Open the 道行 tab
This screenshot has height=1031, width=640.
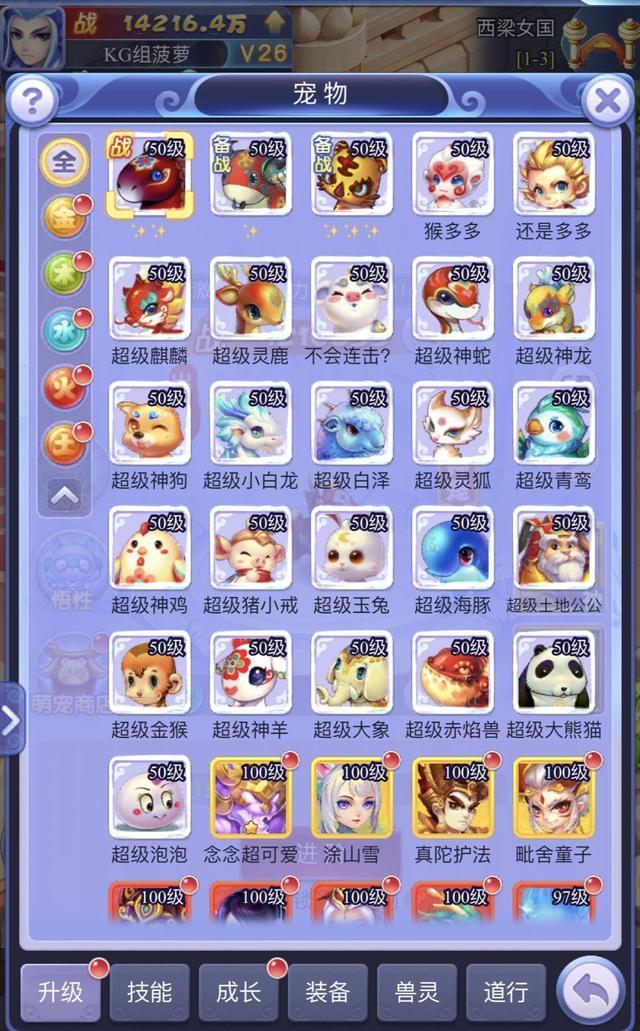point(505,991)
